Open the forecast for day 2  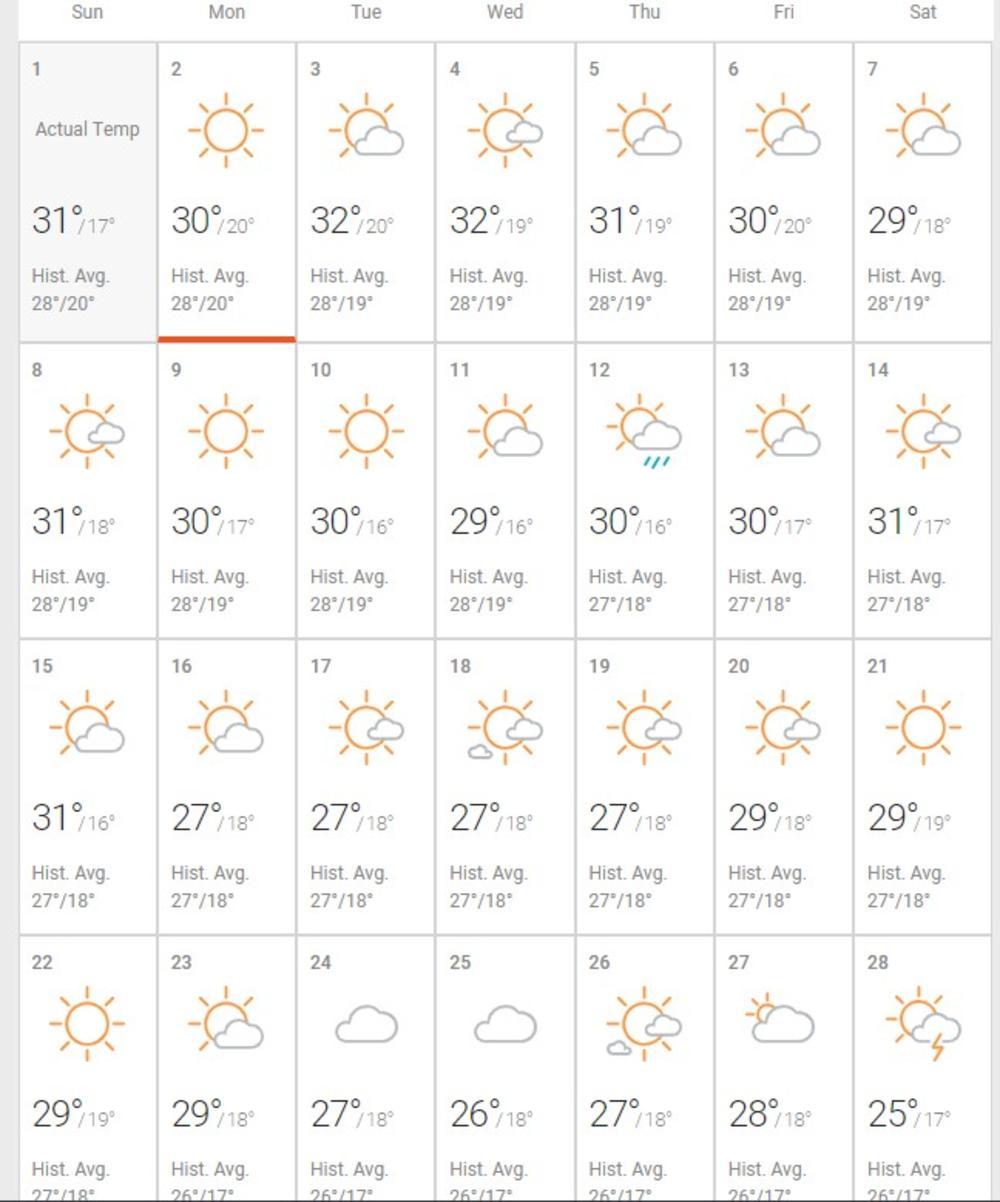pos(226,190)
